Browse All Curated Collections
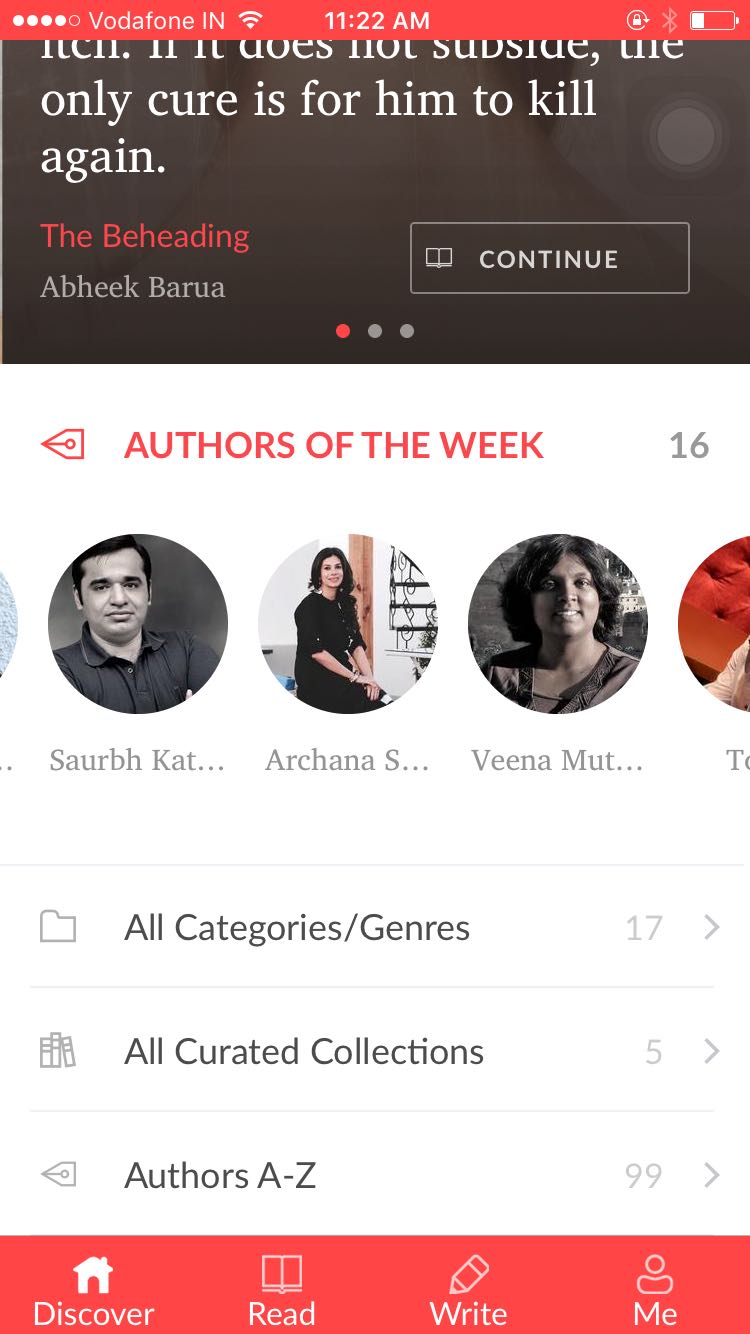The image size is (750, 1334). (375, 1052)
